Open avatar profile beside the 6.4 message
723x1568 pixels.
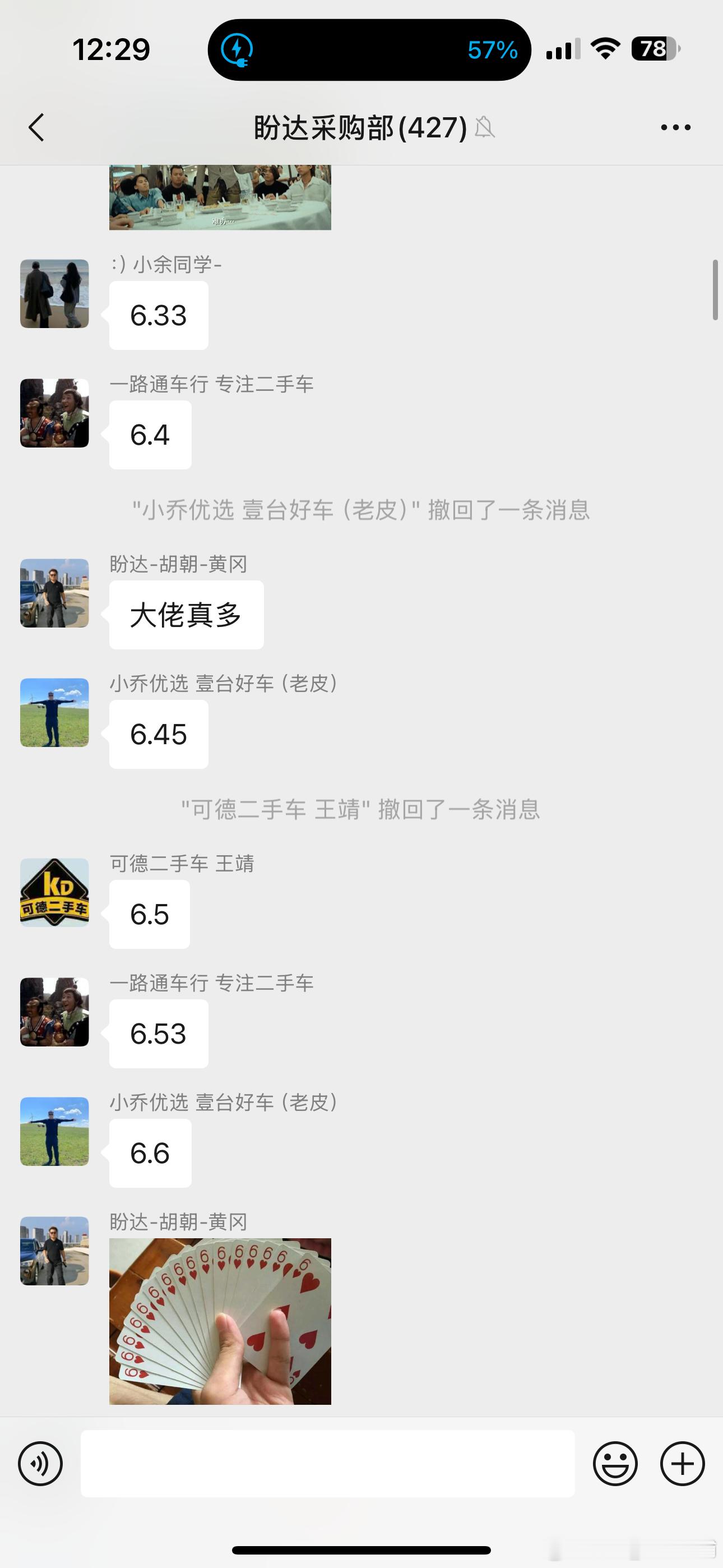pos(55,413)
